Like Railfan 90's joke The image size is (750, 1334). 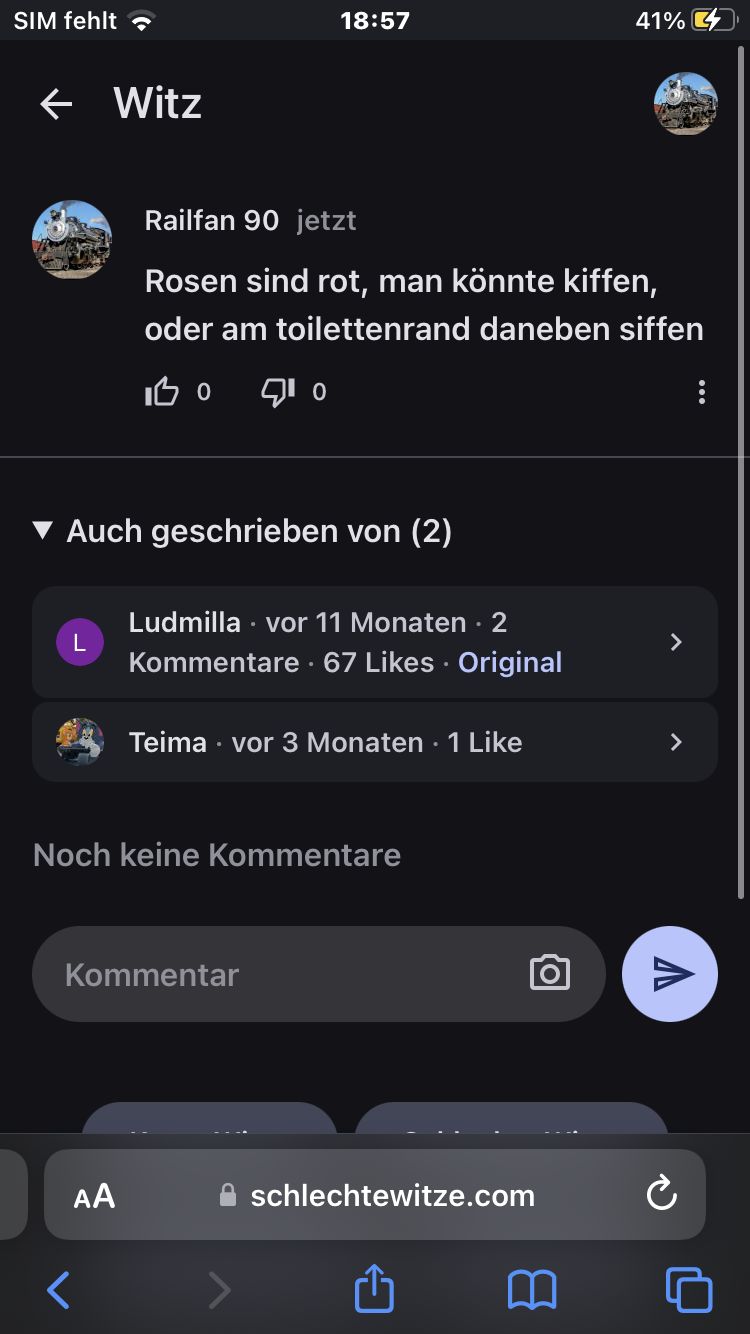(x=162, y=392)
